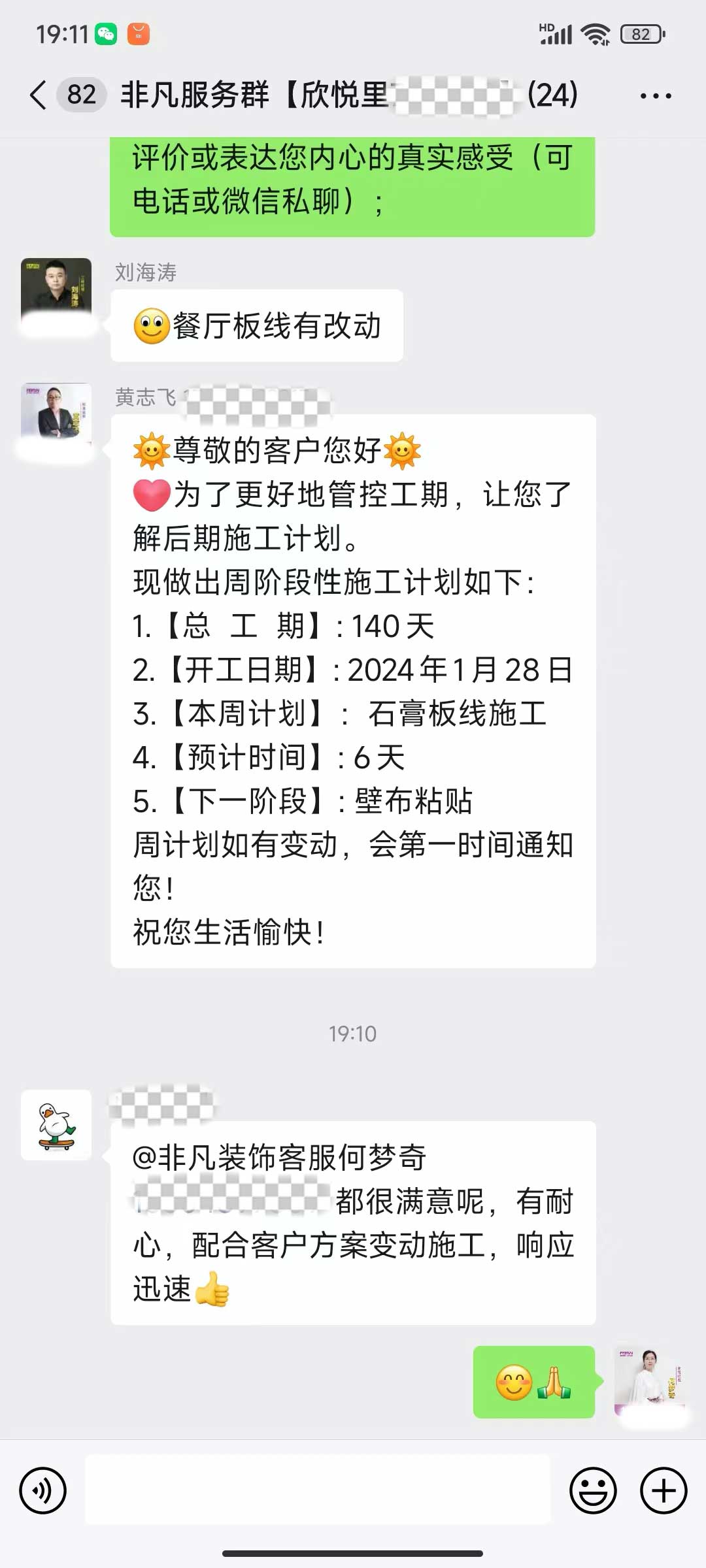The width and height of the screenshot is (706, 1568).
Task: Open the group chat overflow menu
Action: [x=656, y=96]
